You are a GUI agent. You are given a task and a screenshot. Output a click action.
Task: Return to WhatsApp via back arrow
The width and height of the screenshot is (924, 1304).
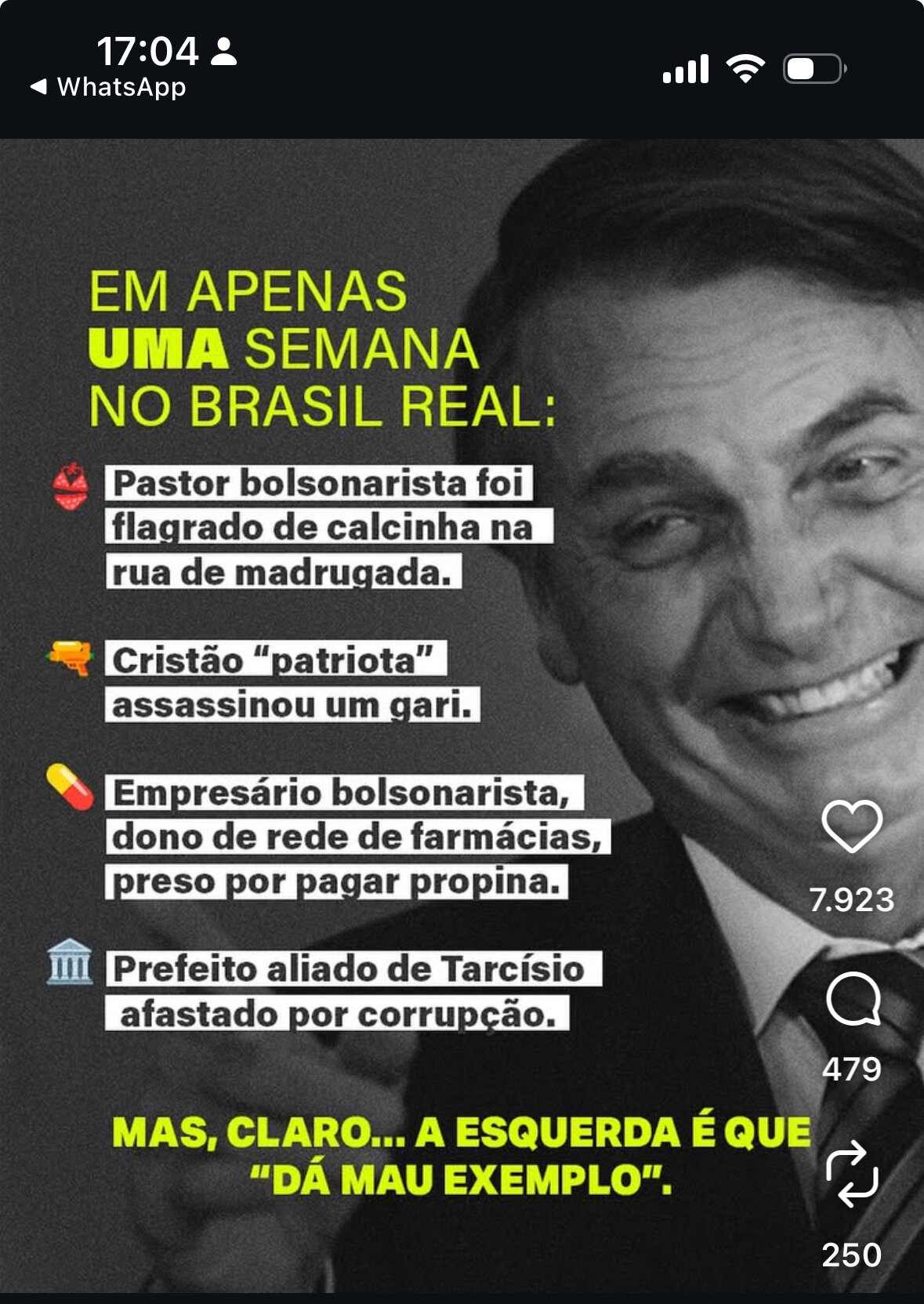[x=108, y=87]
